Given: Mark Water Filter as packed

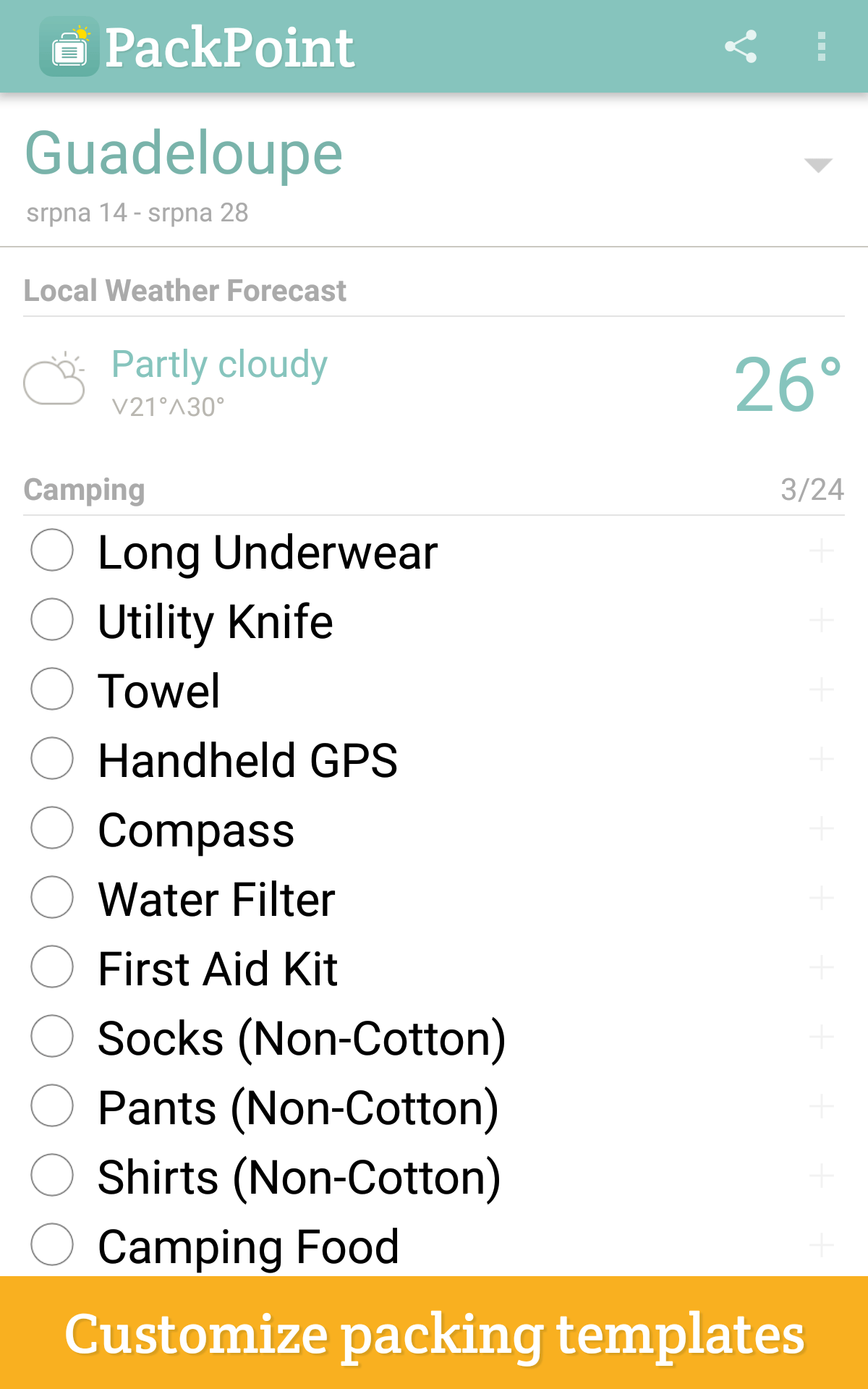Looking at the screenshot, I should pos(52,898).
